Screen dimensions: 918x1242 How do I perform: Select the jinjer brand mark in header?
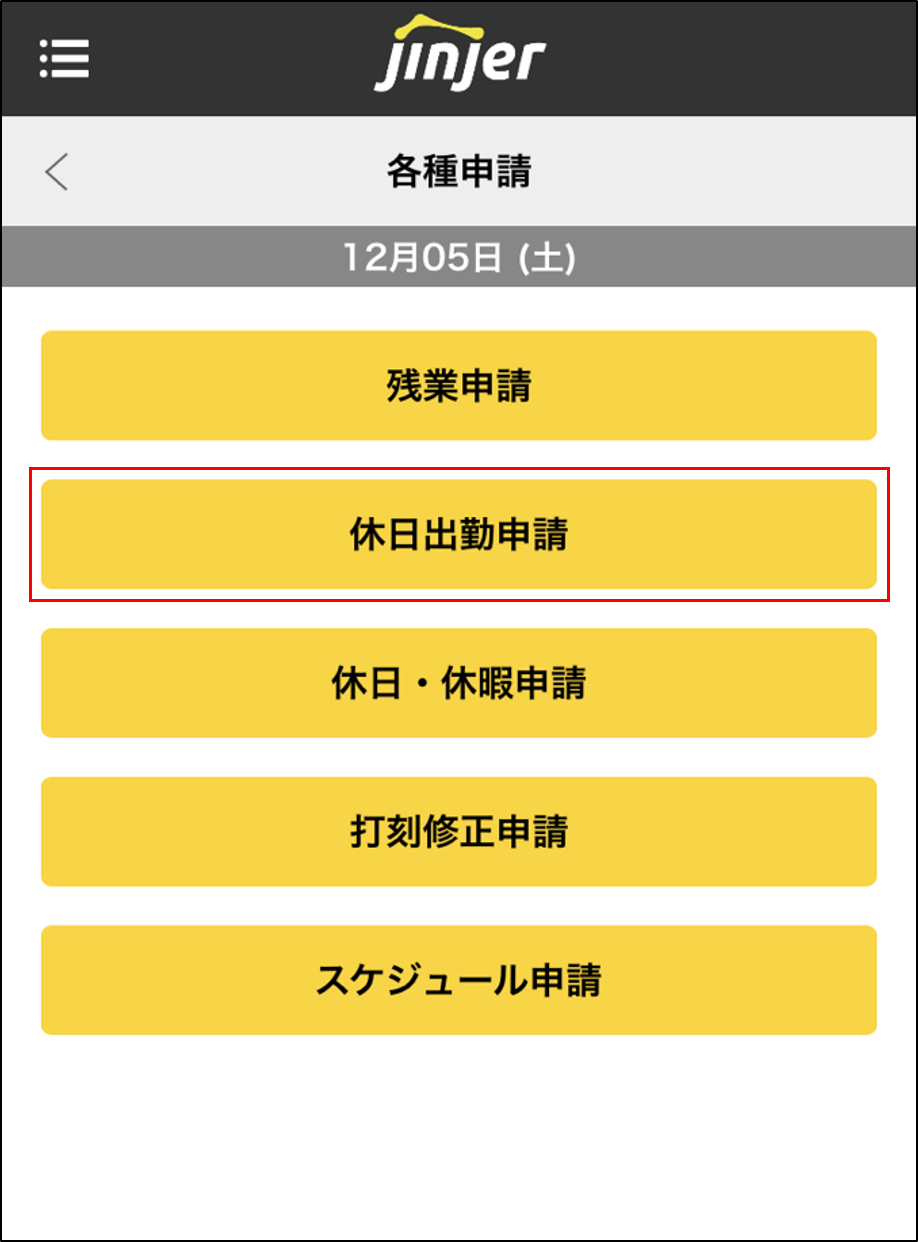coord(459,57)
